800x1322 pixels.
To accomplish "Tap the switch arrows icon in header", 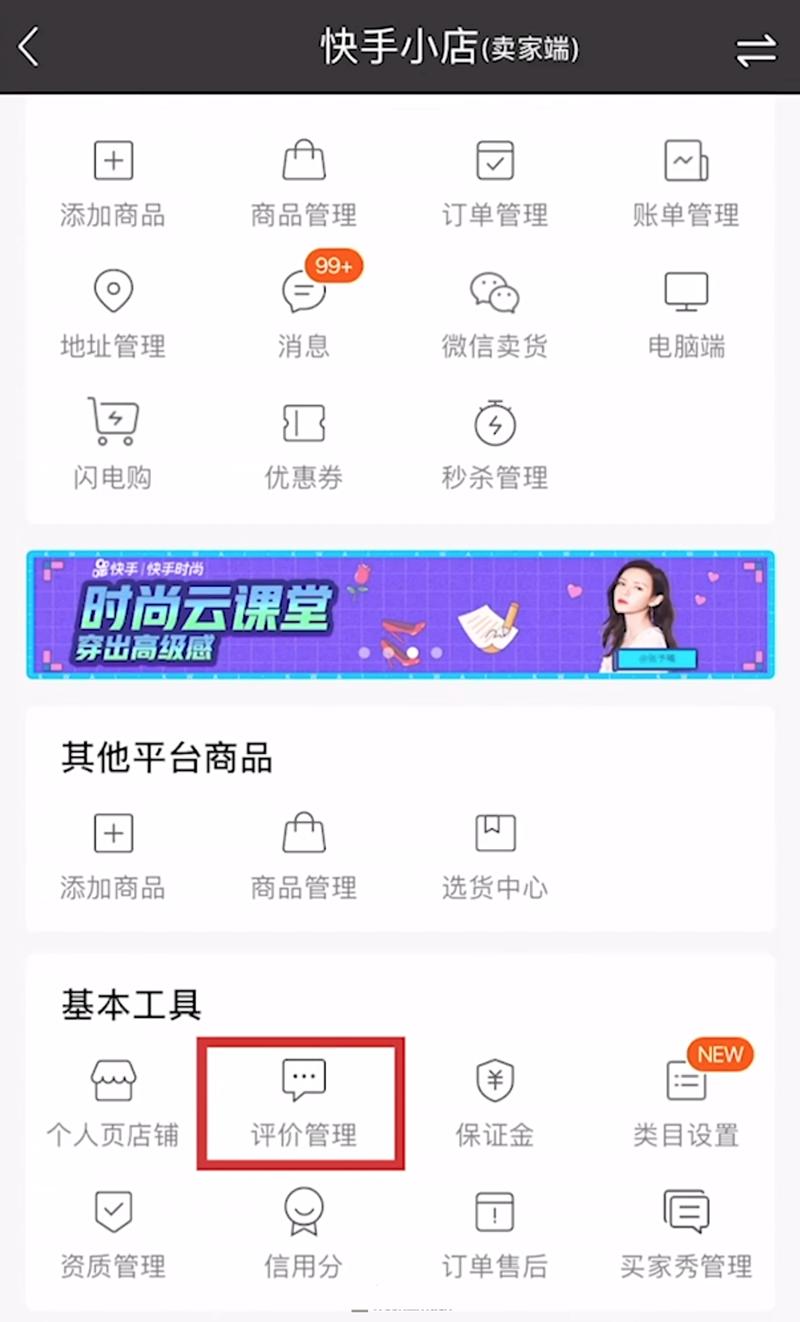I will pyautogui.click(x=756, y=50).
